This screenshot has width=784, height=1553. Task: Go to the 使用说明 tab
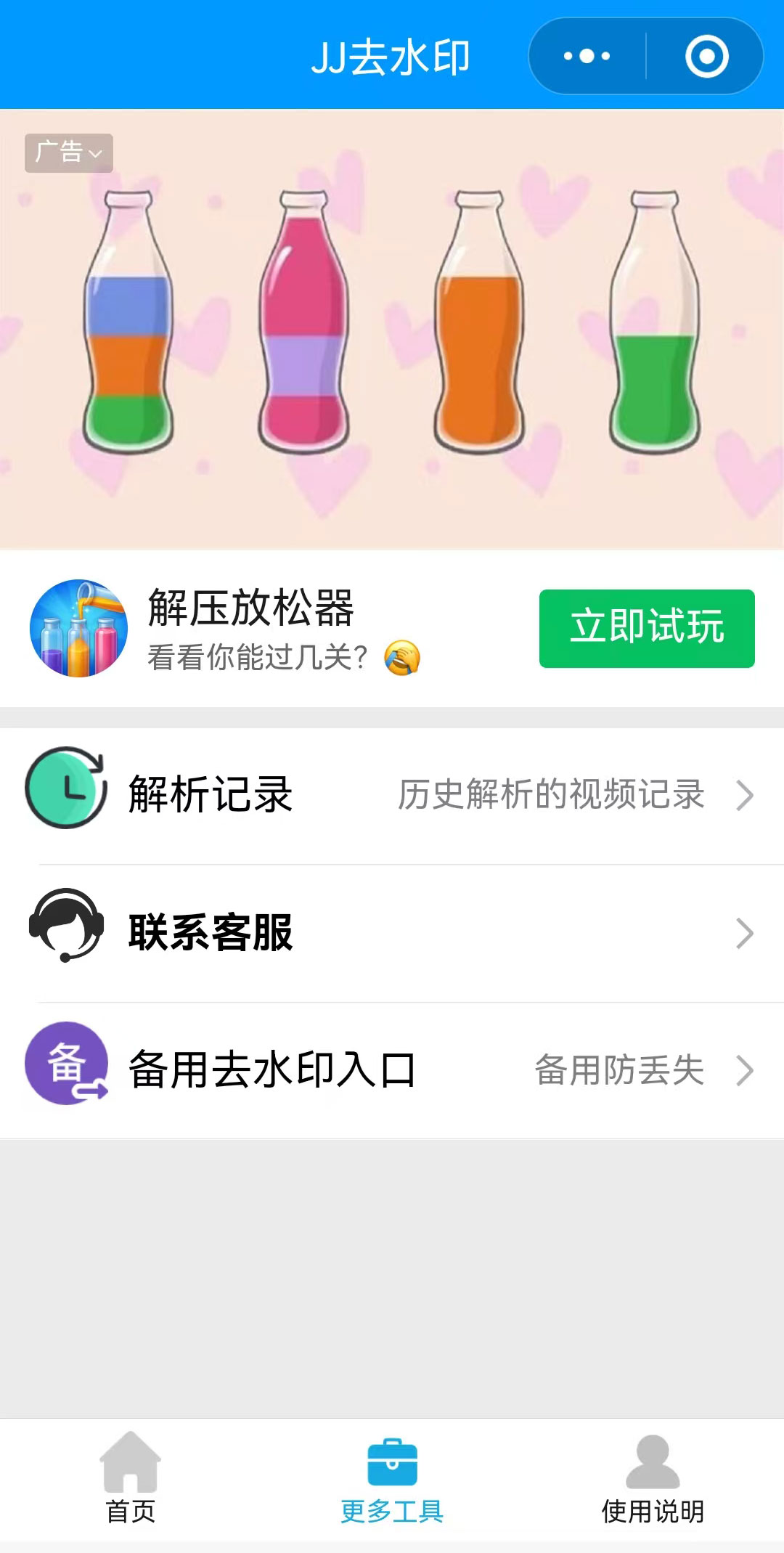click(x=653, y=1479)
